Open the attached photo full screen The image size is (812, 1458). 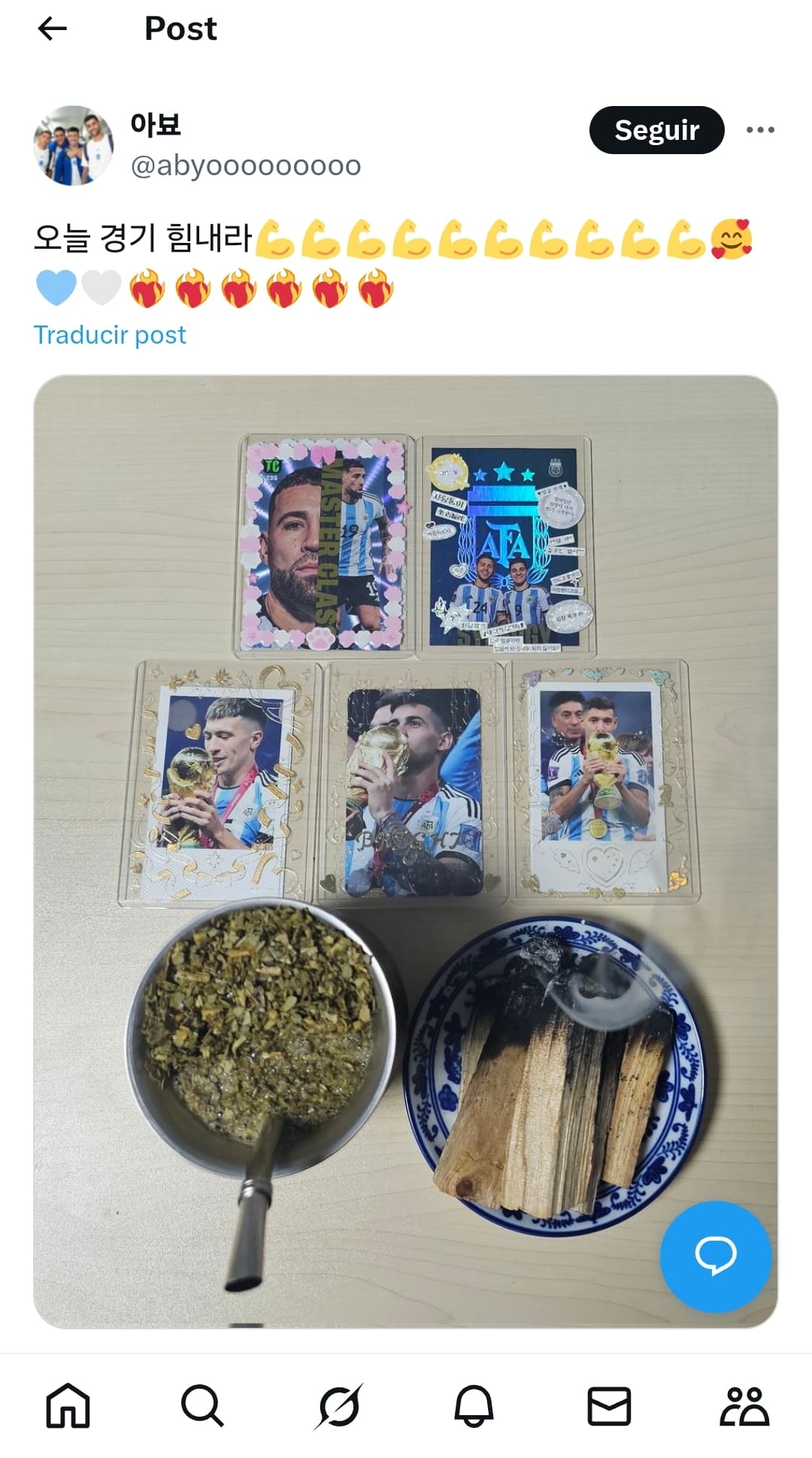click(x=405, y=850)
